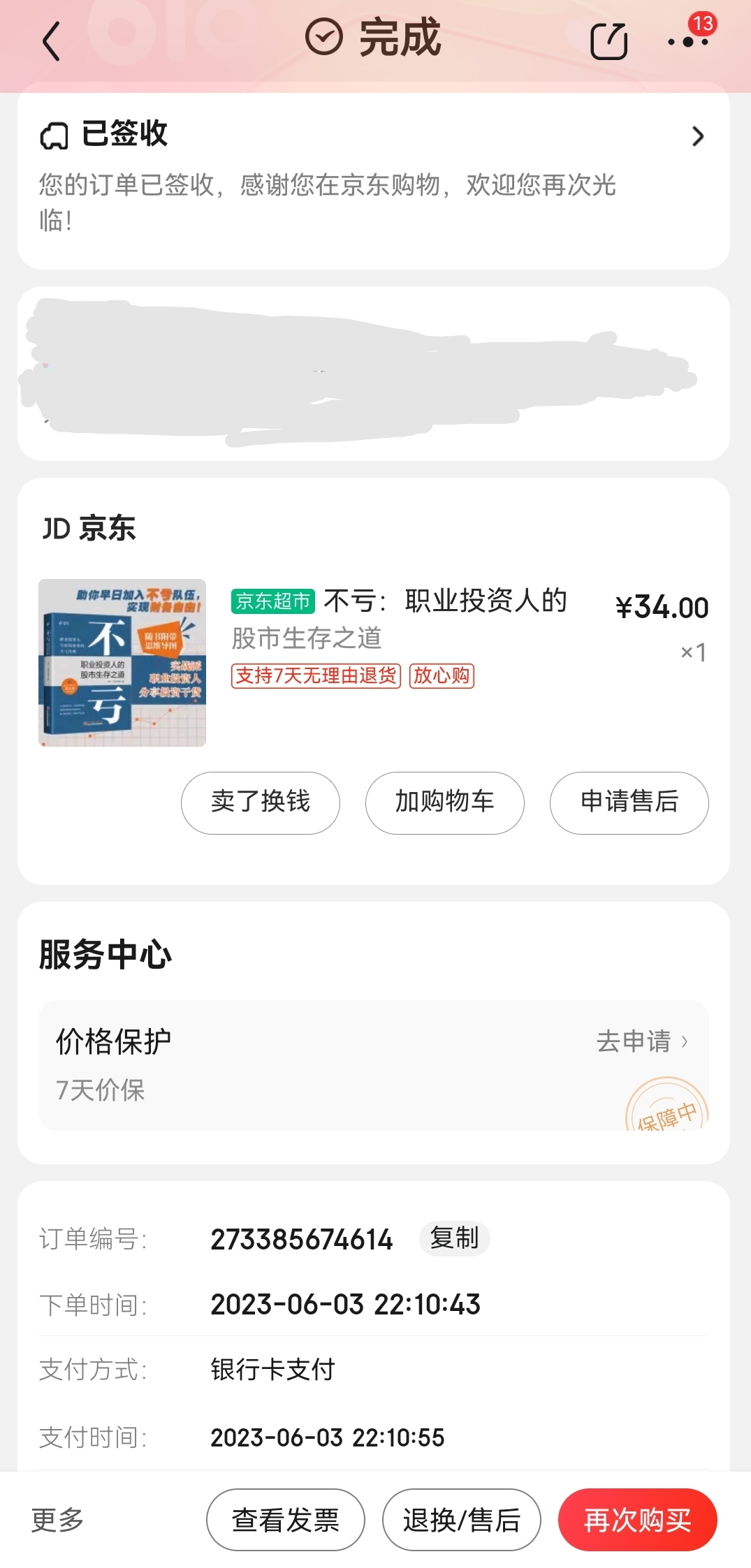Share this order via the share icon

pos(608,41)
